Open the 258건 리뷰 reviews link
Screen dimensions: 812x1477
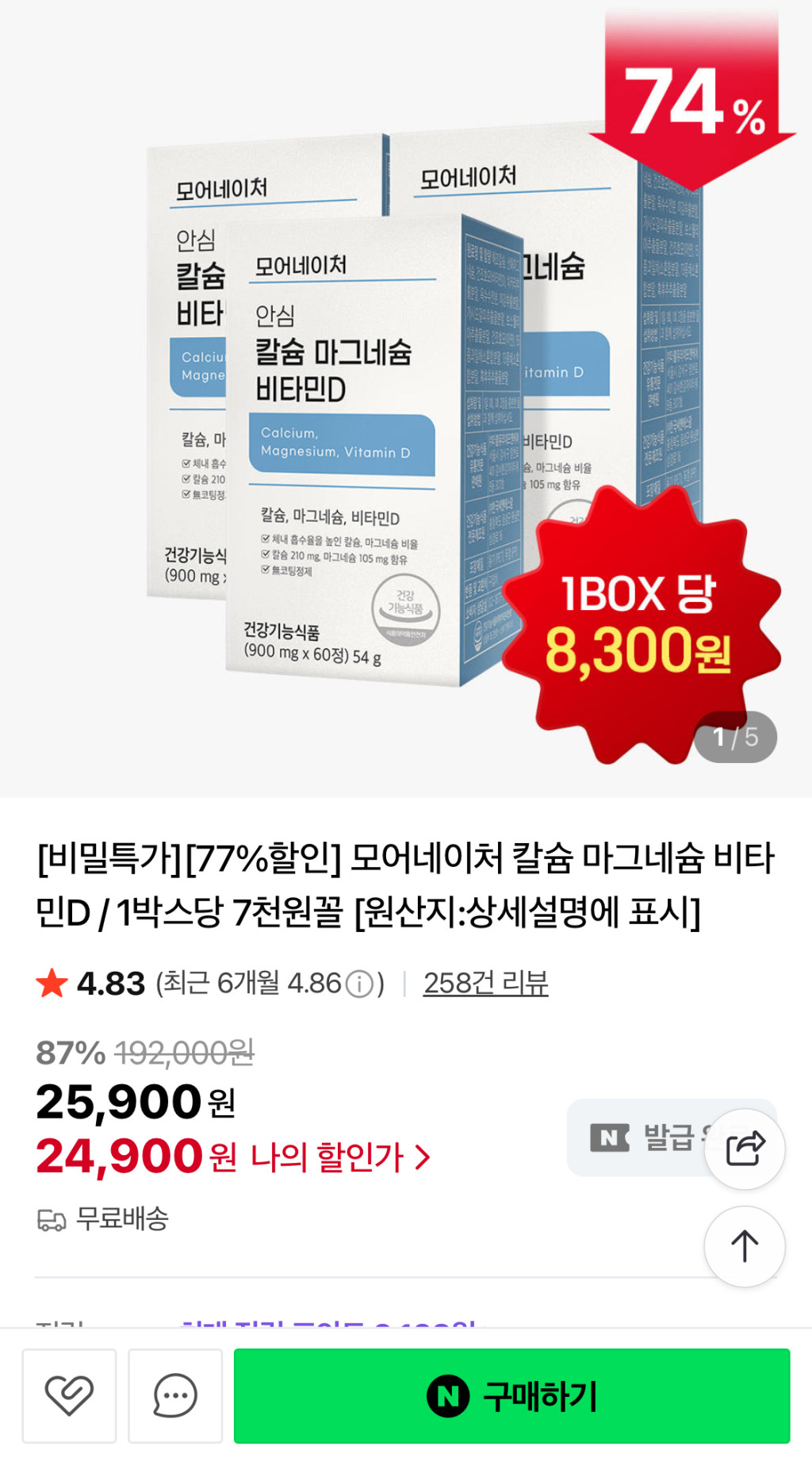point(485,983)
